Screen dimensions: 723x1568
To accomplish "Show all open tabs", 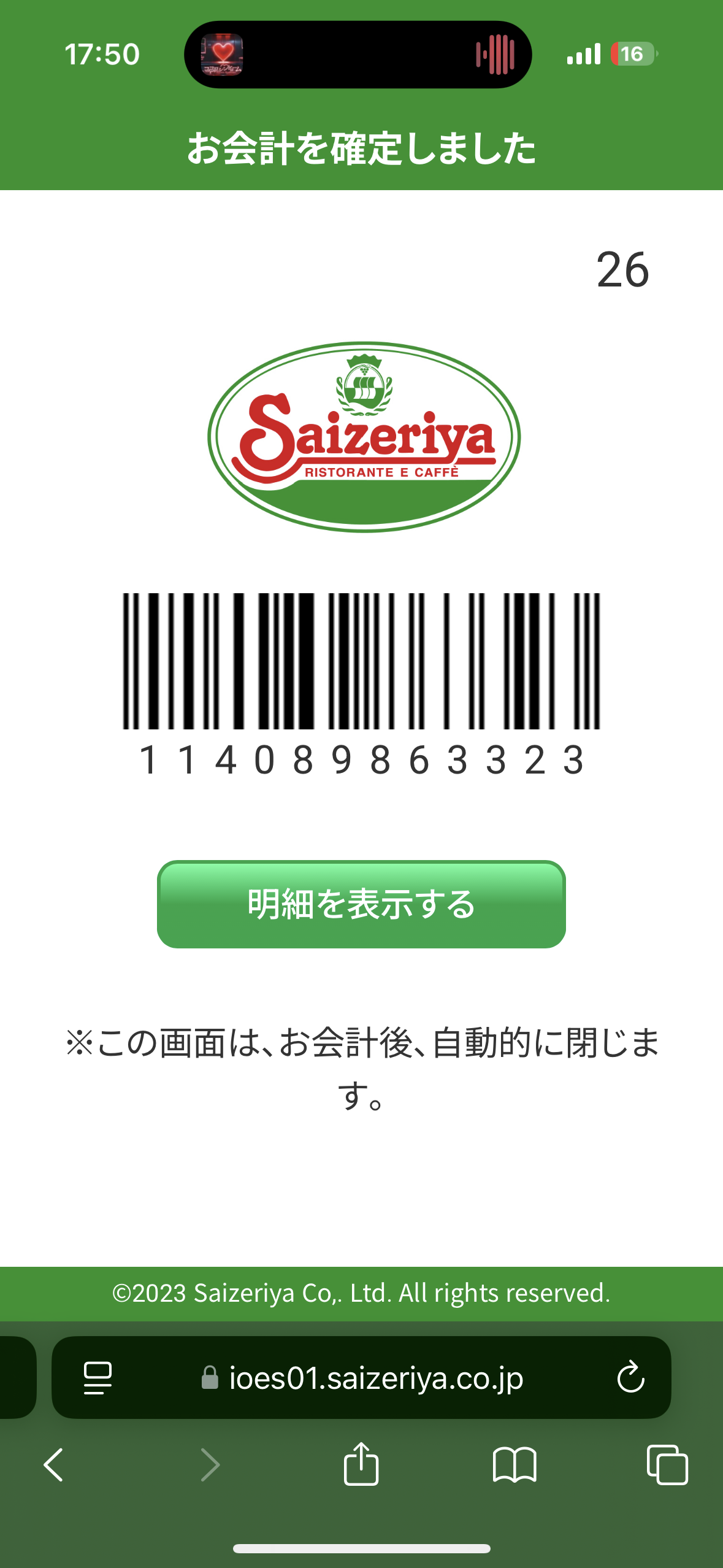I will tap(667, 1465).
